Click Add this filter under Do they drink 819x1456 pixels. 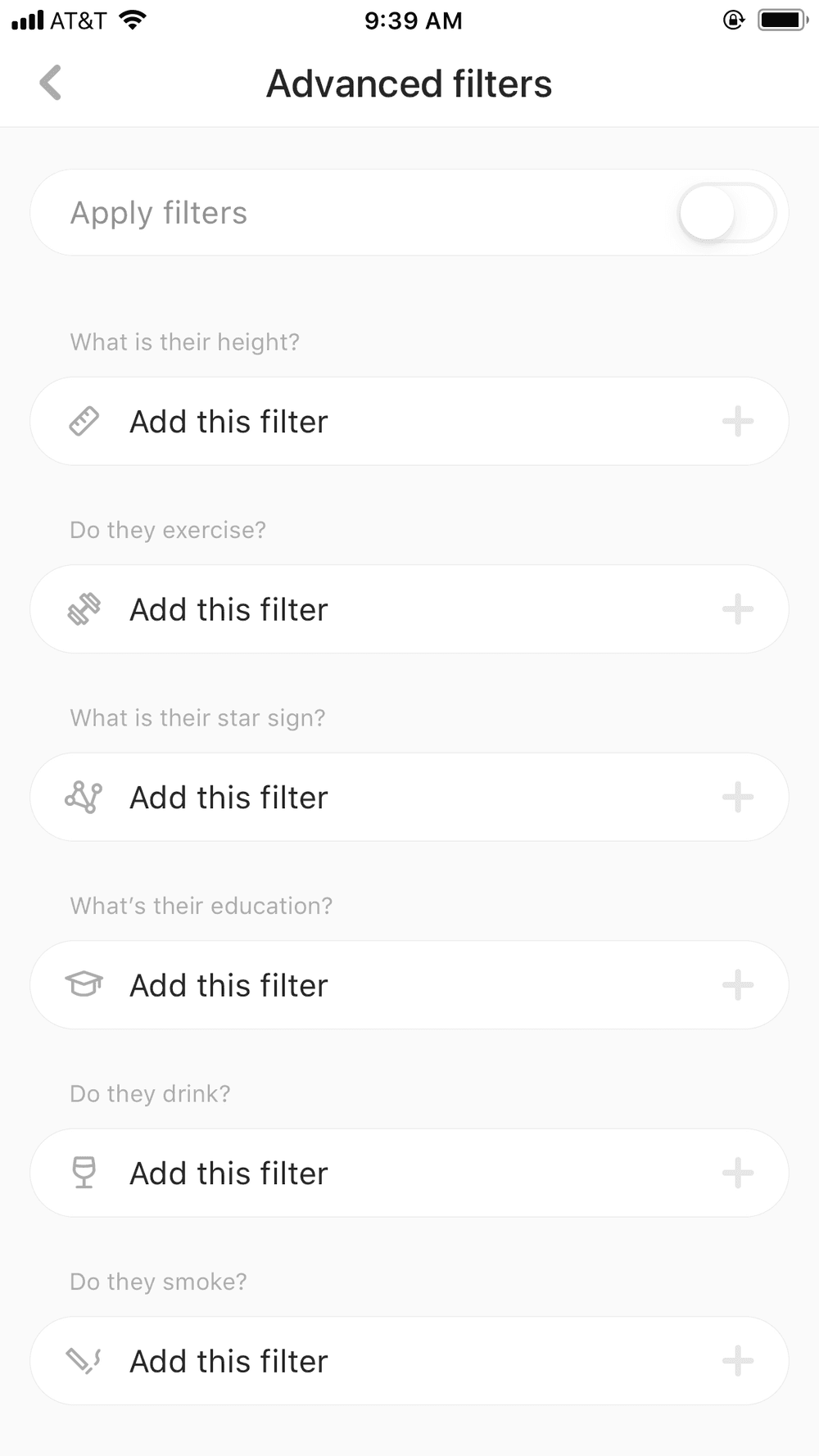click(227, 1172)
